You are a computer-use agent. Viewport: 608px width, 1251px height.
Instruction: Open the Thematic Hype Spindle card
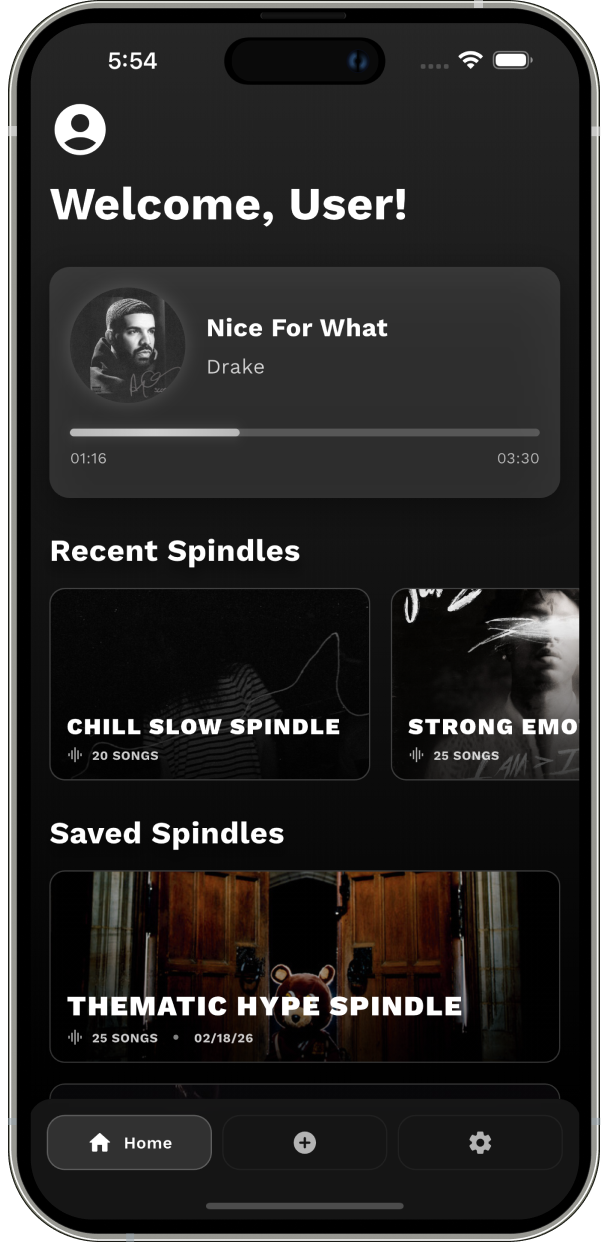[304, 966]
